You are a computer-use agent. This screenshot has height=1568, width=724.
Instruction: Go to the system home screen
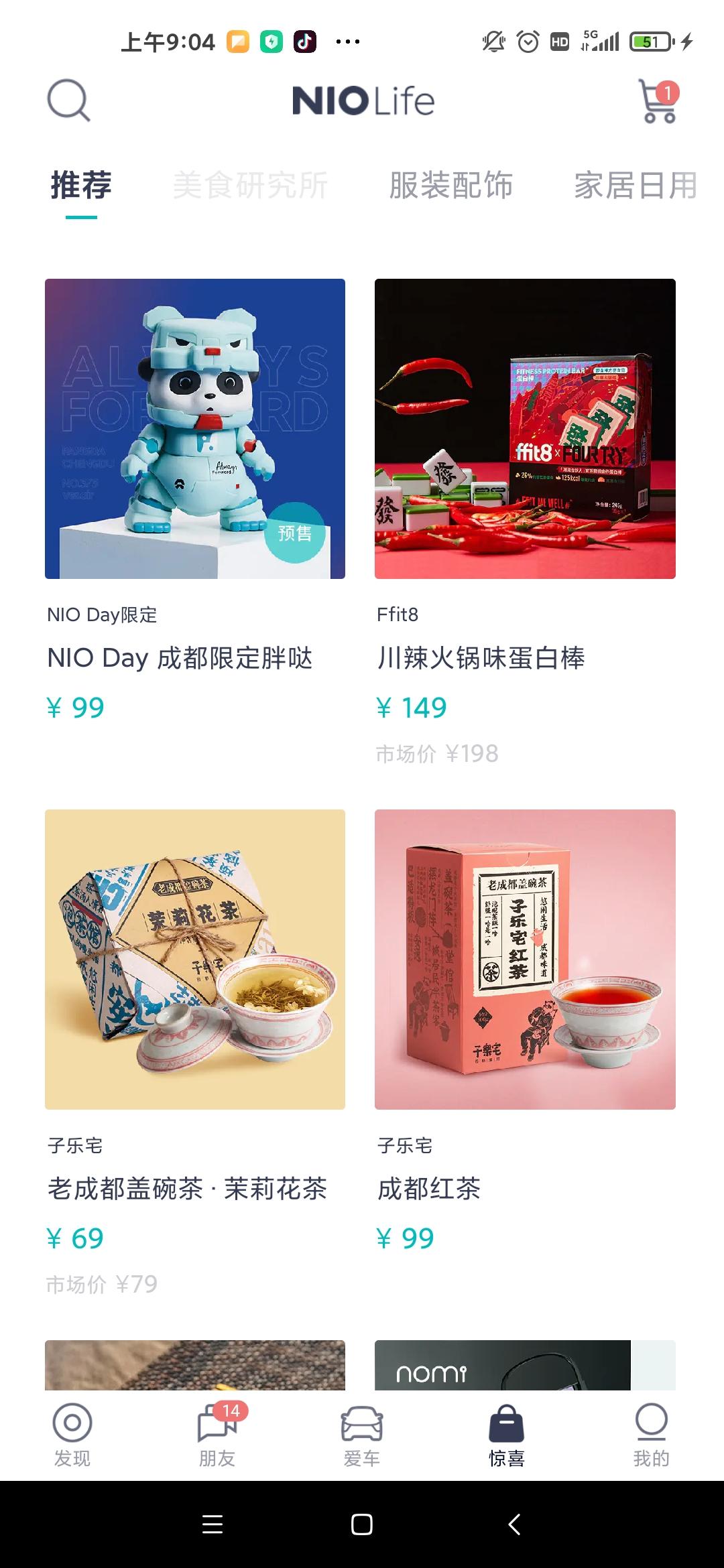click(362, 1524)
